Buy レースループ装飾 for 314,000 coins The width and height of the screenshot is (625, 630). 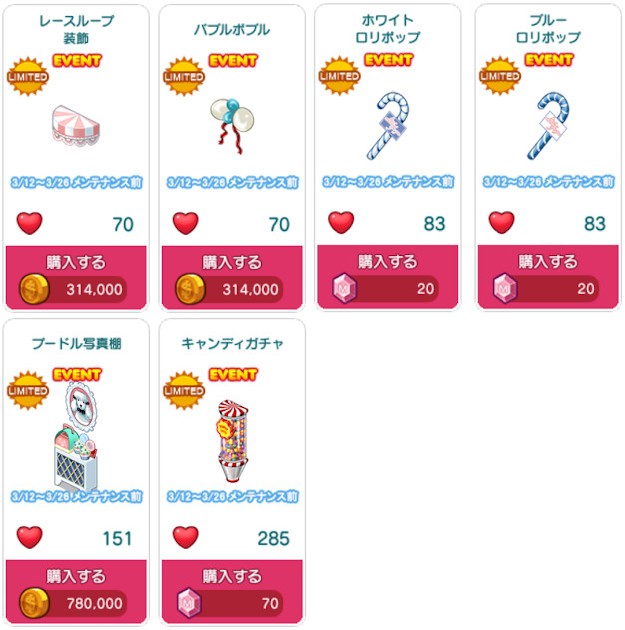point(77,276)
